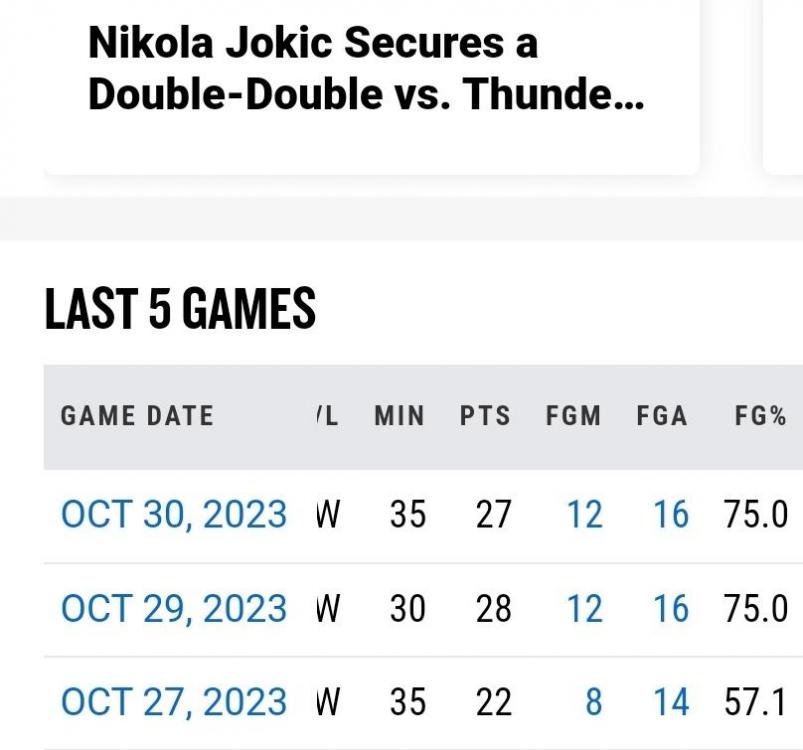Image resolution: width=803 pixels, height=750 pixels.
Task: View field goal attempts on Oct 30
Action: [671, 515]
